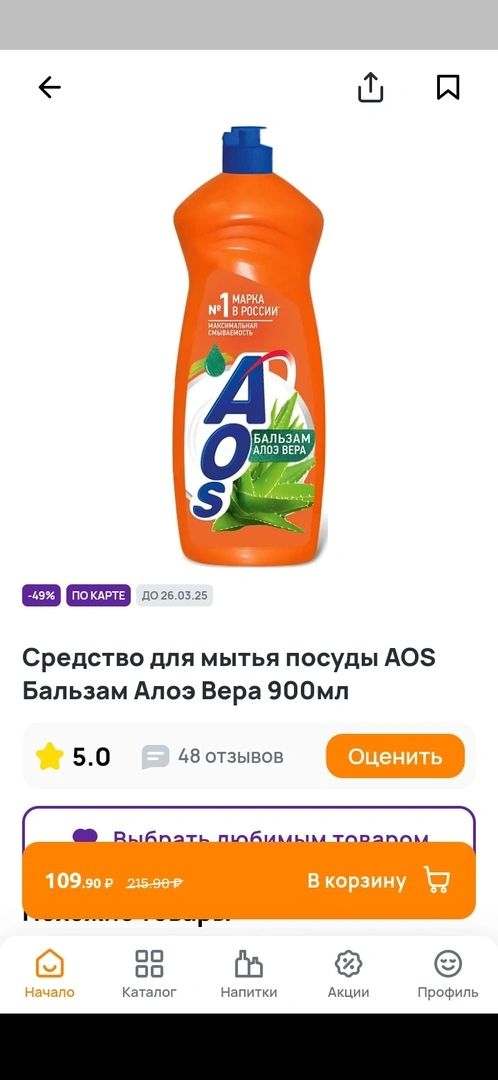Open the AOS bottle product image
498x1080 pixels.
[249, 346]
